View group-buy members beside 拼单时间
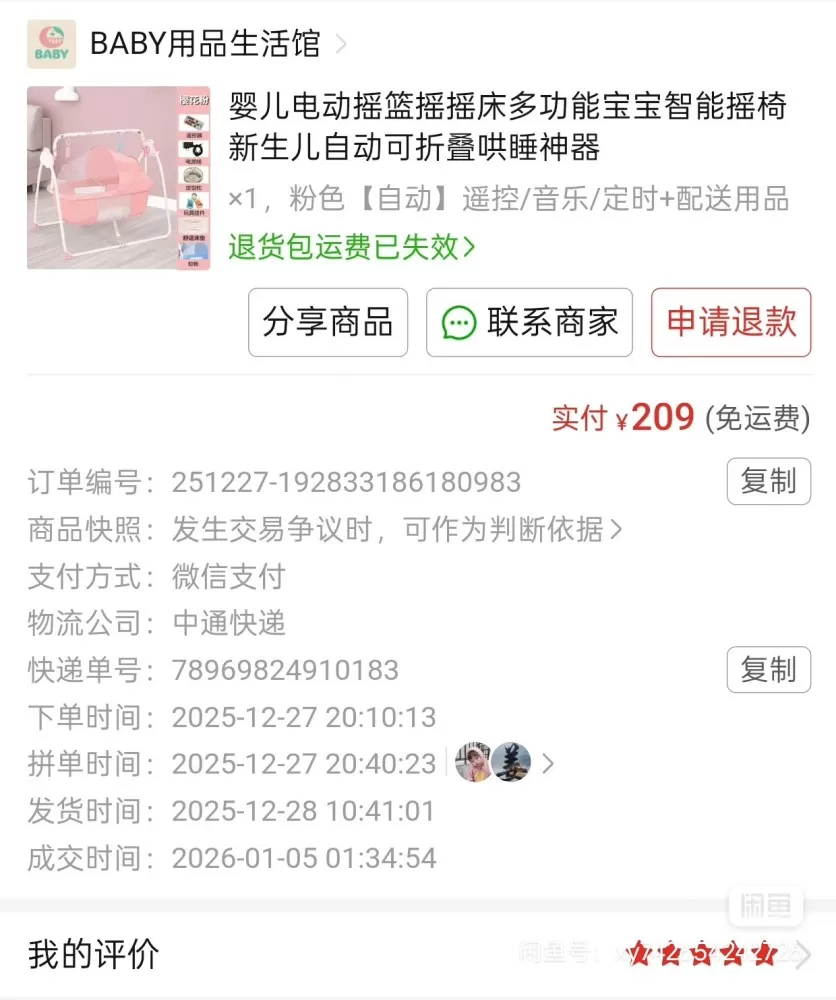This screenshot has height=1000, width=836. click(504, 762)
